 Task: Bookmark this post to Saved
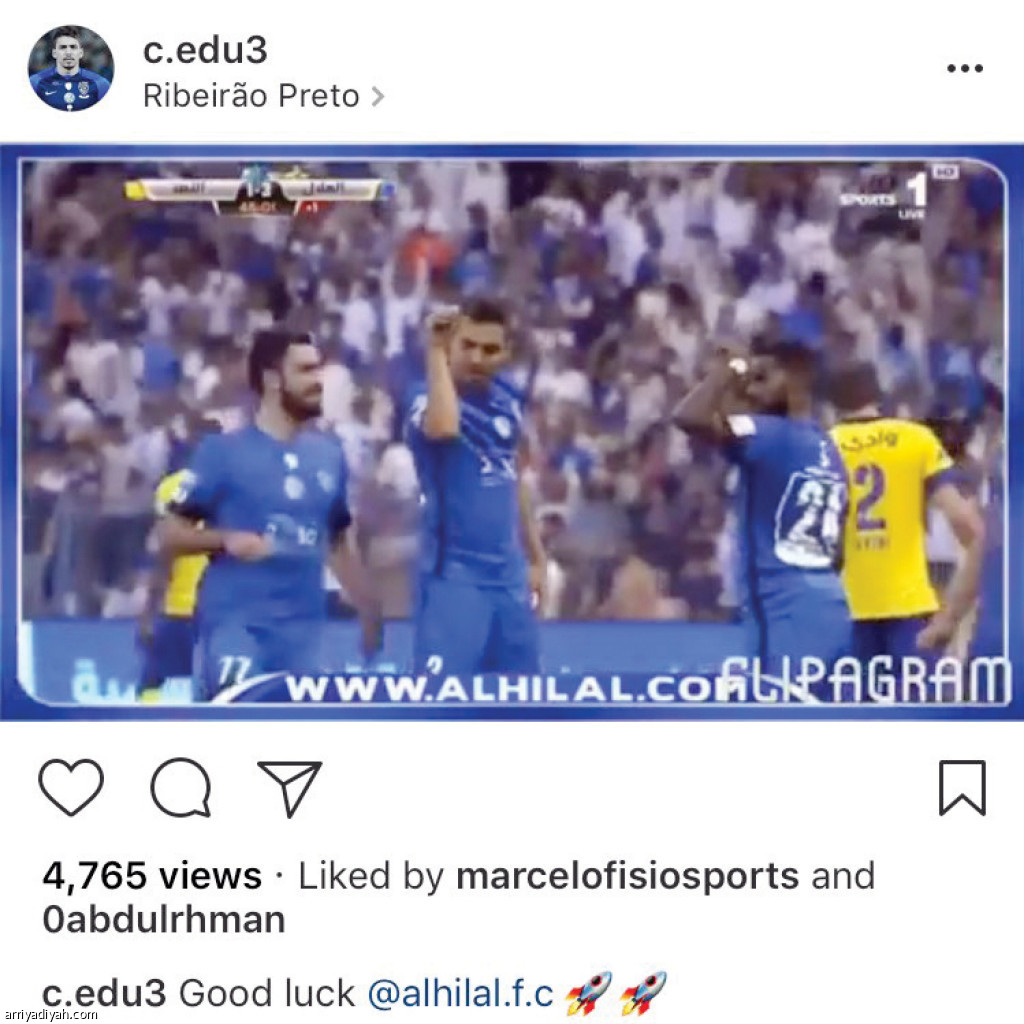(x=962, y=788)
